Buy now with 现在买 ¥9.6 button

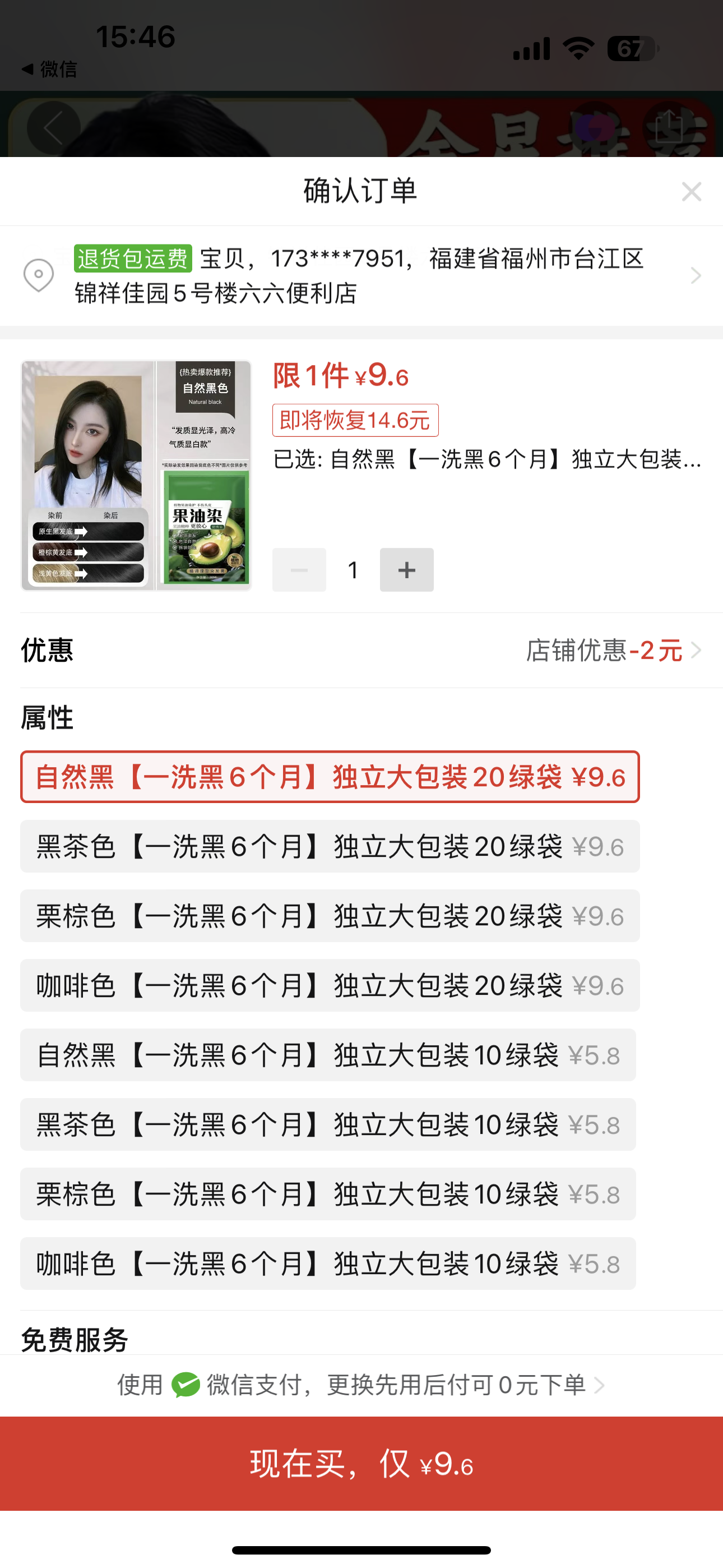361,1463
